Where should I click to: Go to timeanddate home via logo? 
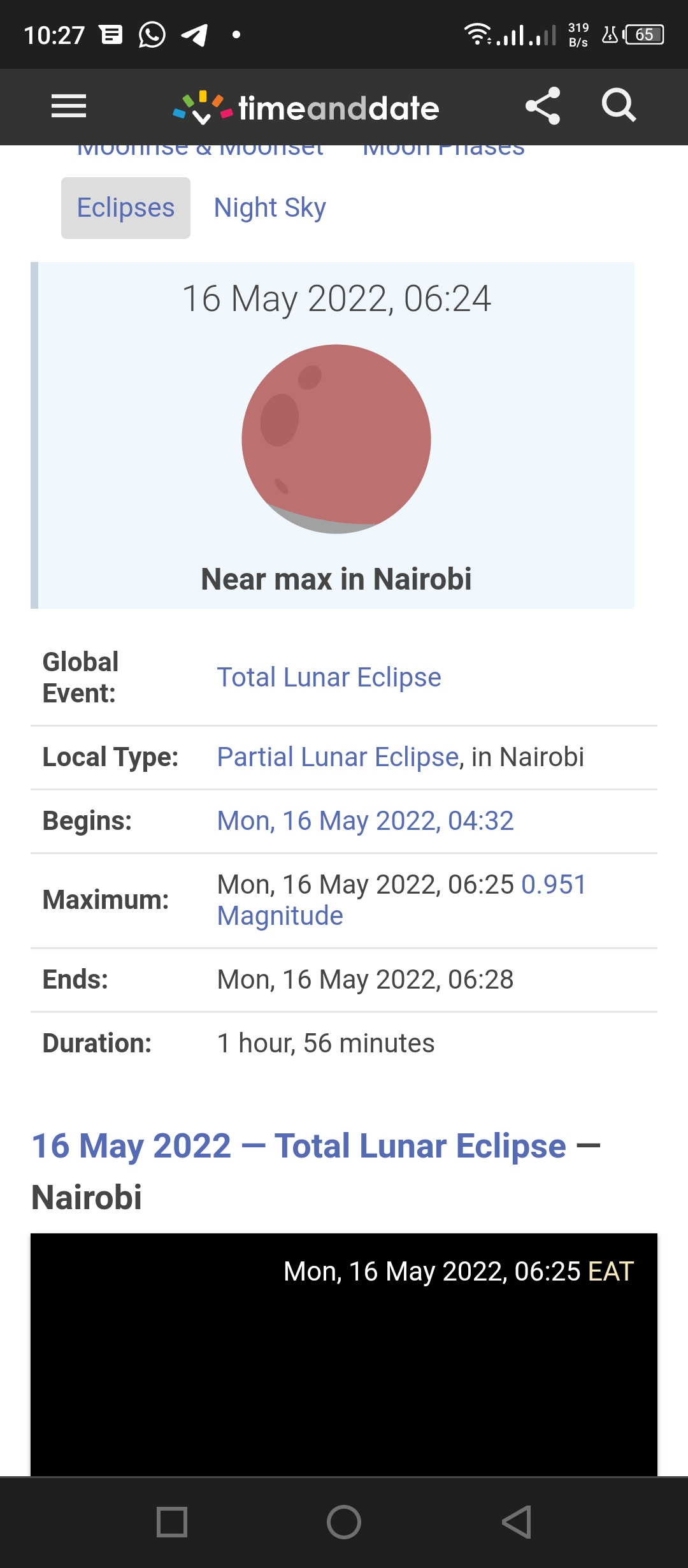pyautogui.click(x=306, y=108)
